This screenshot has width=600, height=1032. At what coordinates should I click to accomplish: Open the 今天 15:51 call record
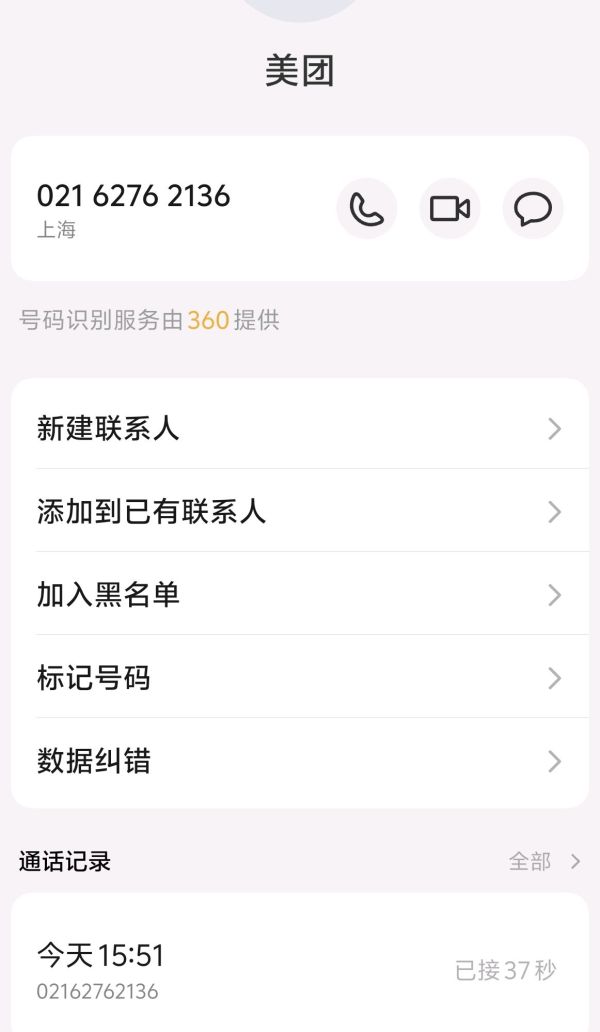(x=300, y=970)
